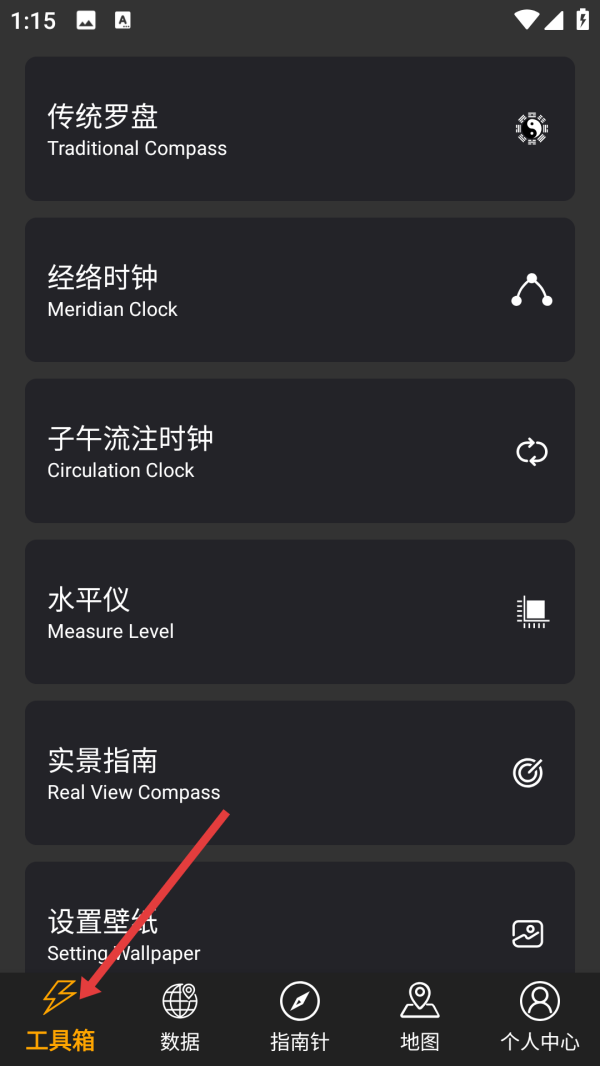The image size is (600, 1066).
Task: Start Real View Compass
Action: coord(300,773)
